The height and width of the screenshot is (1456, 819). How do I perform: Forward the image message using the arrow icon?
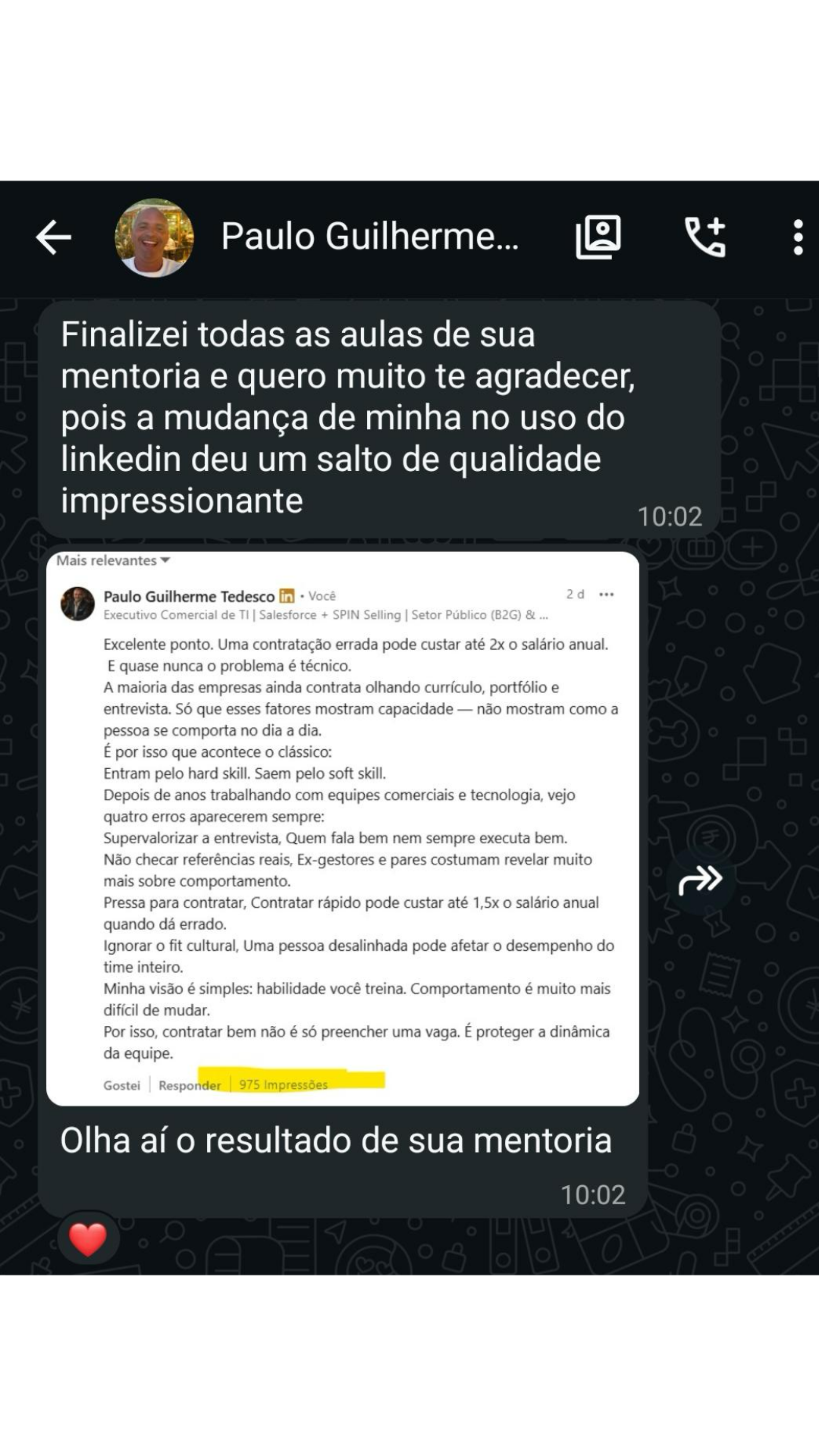701,880
